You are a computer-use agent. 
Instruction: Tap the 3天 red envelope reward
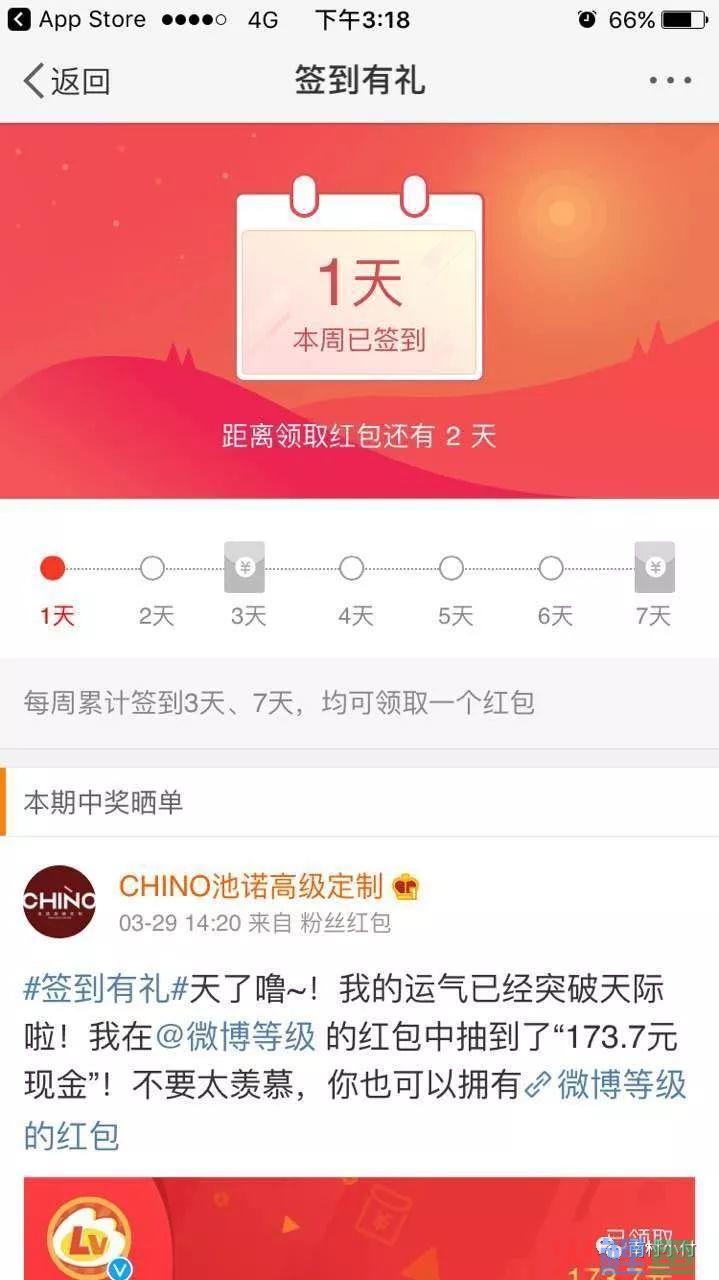point(245,567)
